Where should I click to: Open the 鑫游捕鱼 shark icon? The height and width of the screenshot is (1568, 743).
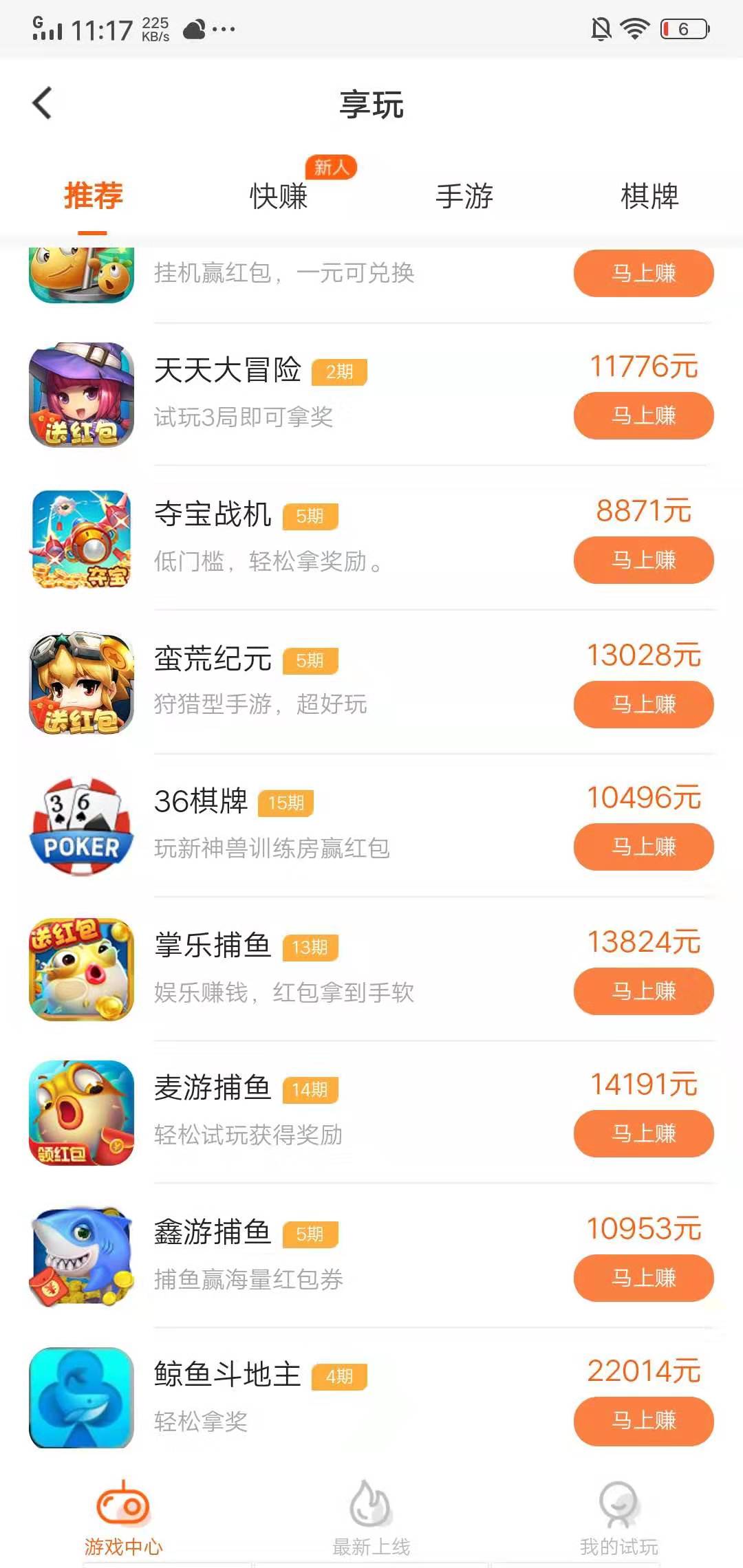pyautogui.click(x=81, y=1261)
